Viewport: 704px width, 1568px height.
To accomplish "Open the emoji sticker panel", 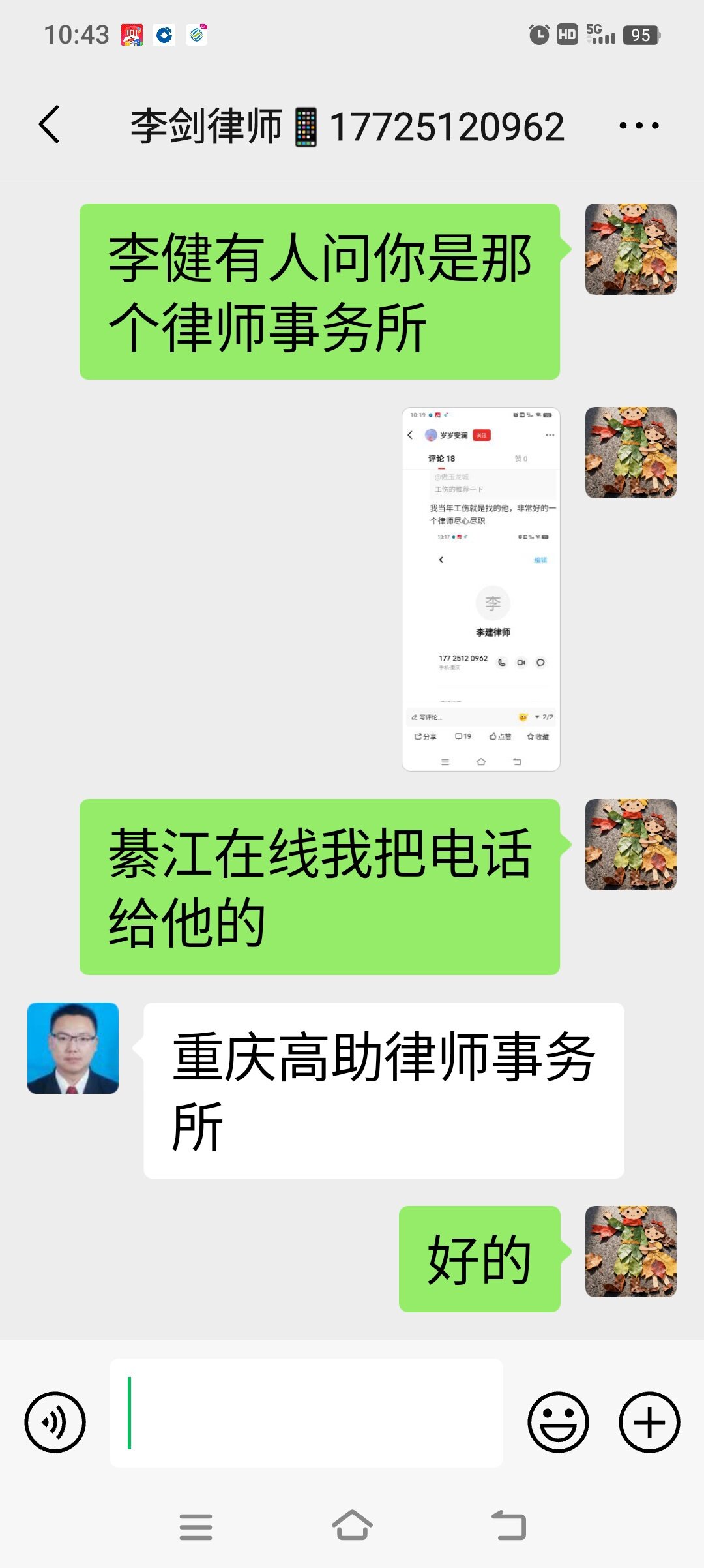I will click(558, 1422).
